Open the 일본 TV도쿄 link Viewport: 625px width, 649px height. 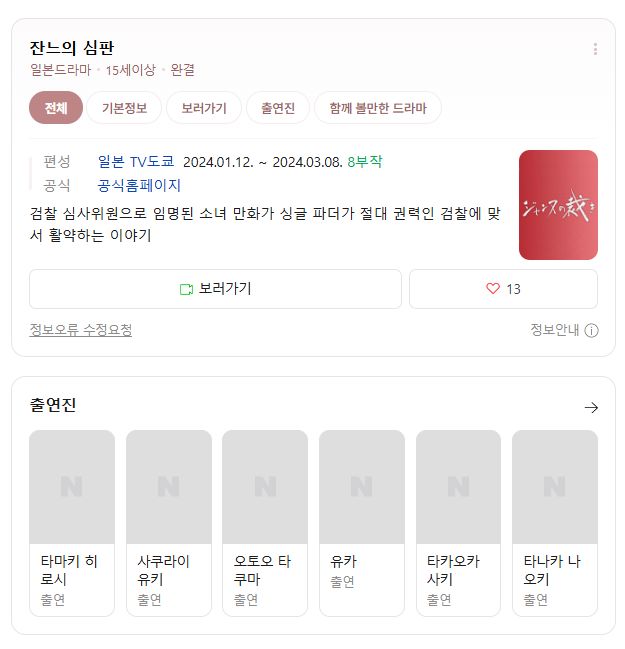click(136, 161)
